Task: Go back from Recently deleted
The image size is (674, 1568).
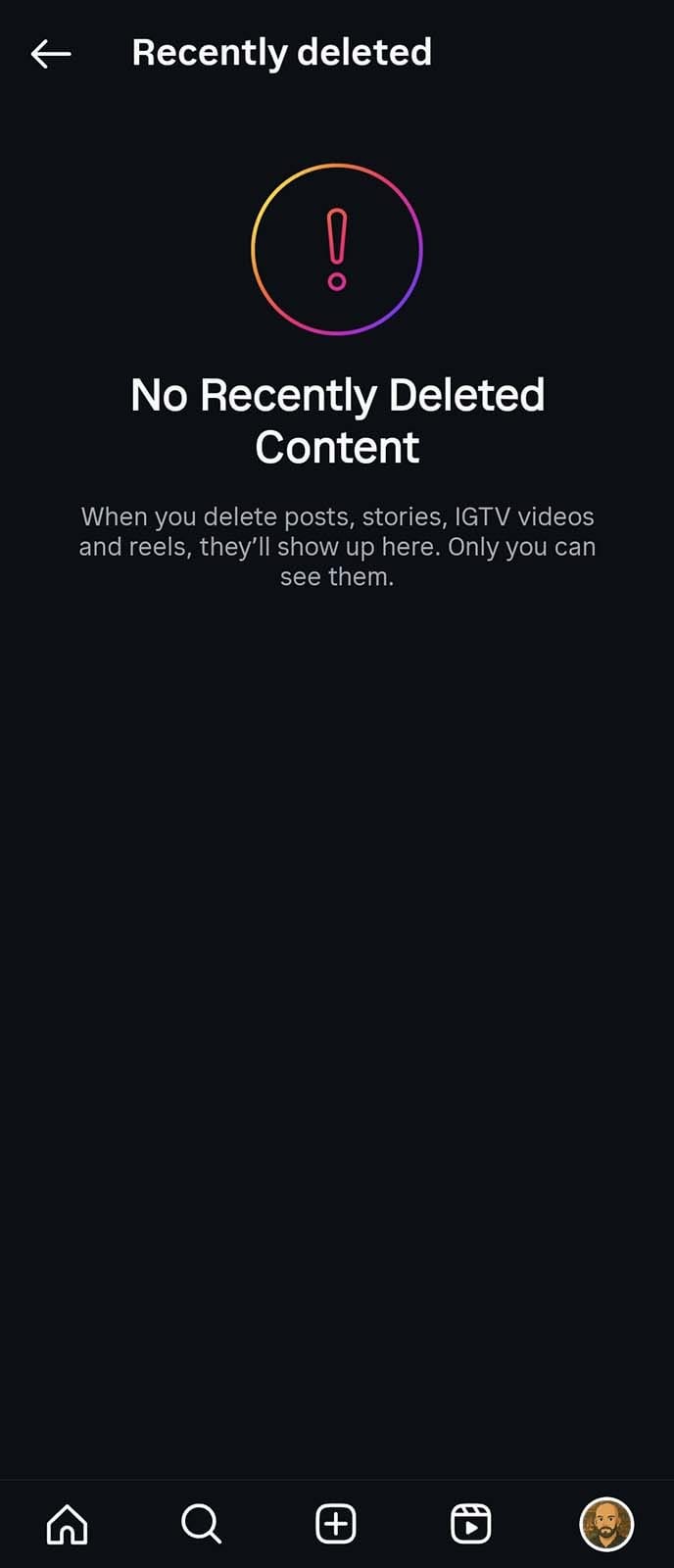Action: pyautogui.click(x=51, y=54)
